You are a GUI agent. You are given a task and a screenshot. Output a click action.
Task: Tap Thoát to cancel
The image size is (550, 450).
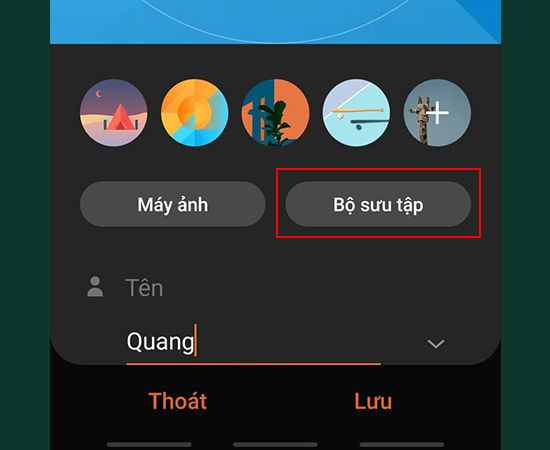click(x=177, y=401)
